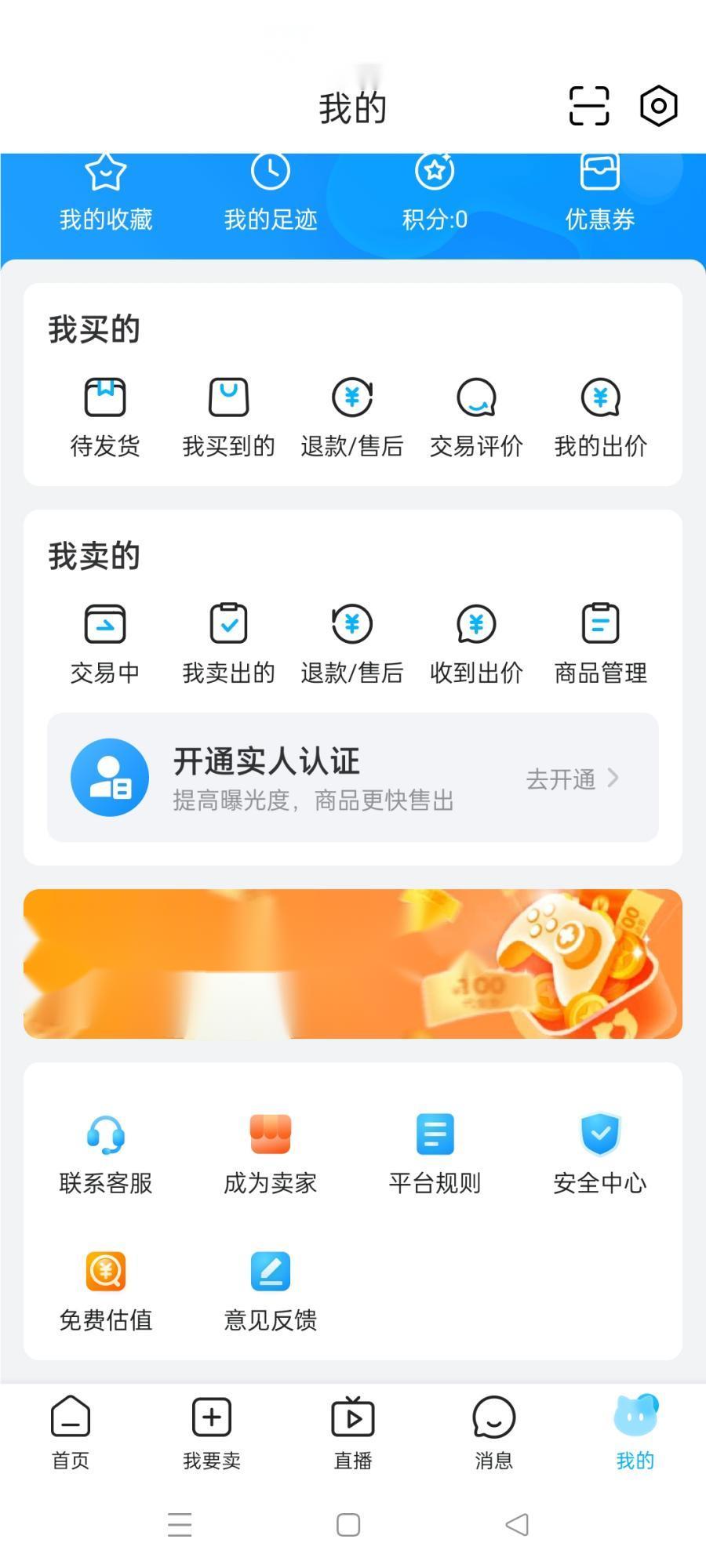
Task: Open 待发货 orders under 我买的
Action: point(105,416)
